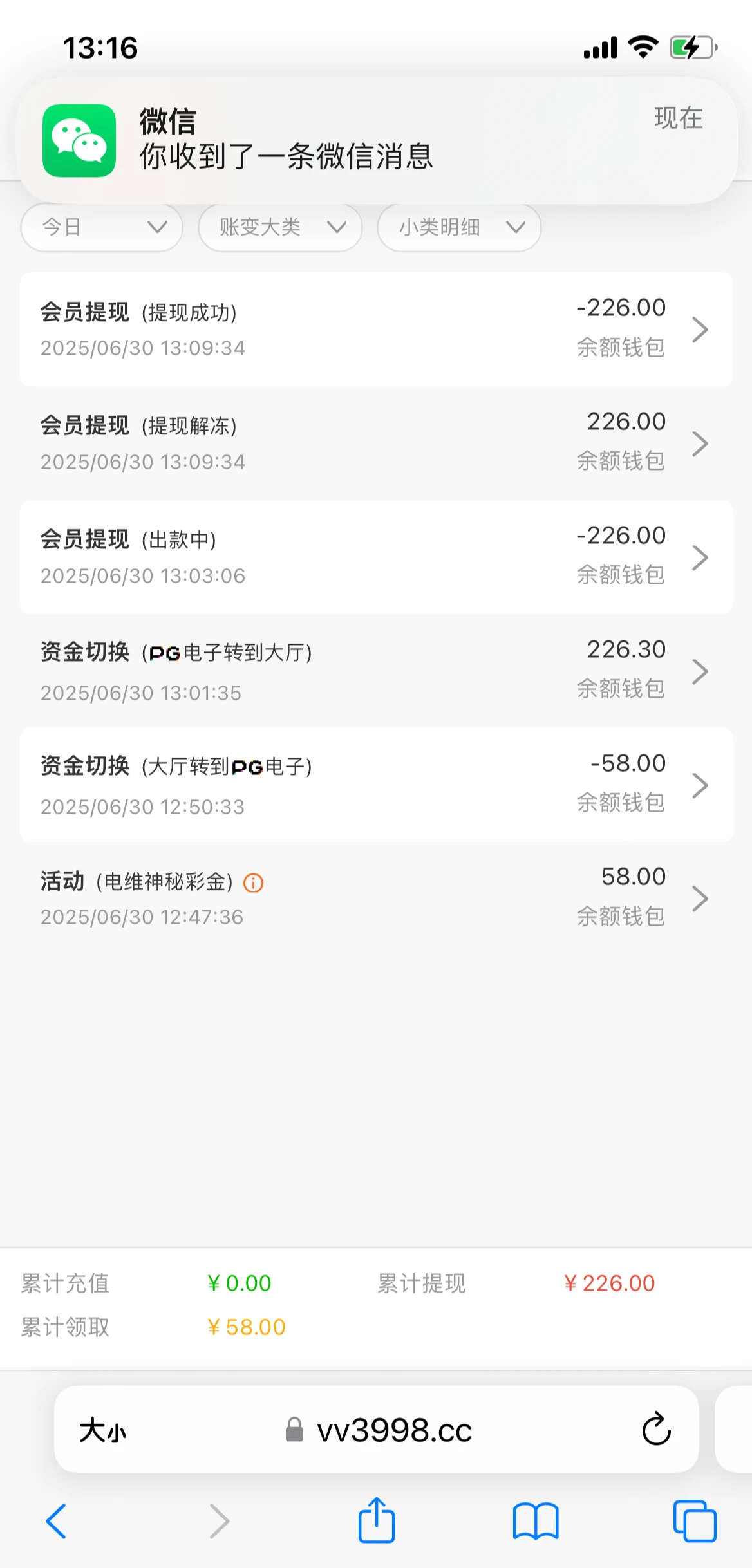Open the 大小 page settings menu
This screenshot has width=752, height=1568.
(103, 1430)
